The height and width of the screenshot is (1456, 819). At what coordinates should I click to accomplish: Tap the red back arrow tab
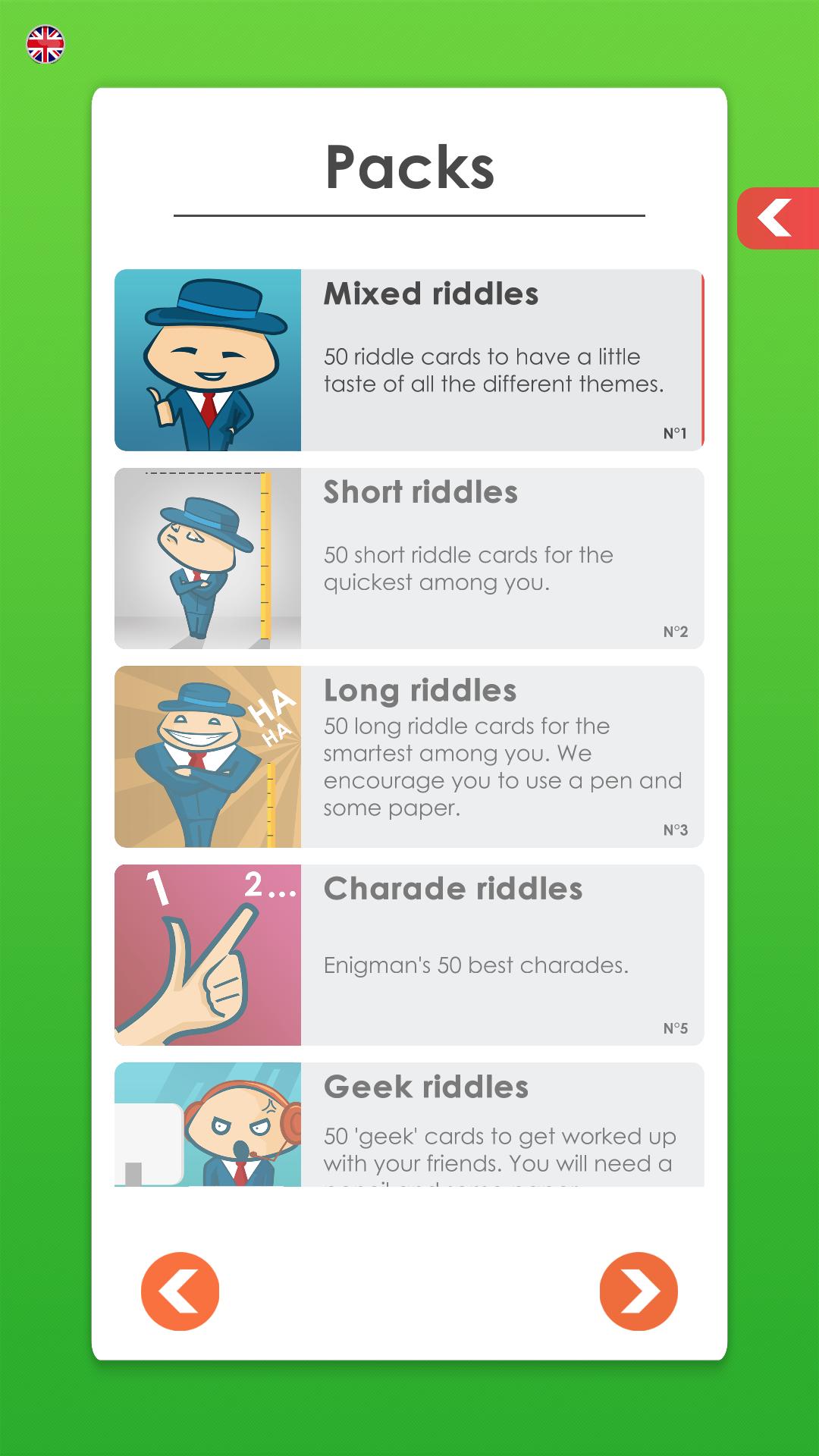(x=777, y=218)
